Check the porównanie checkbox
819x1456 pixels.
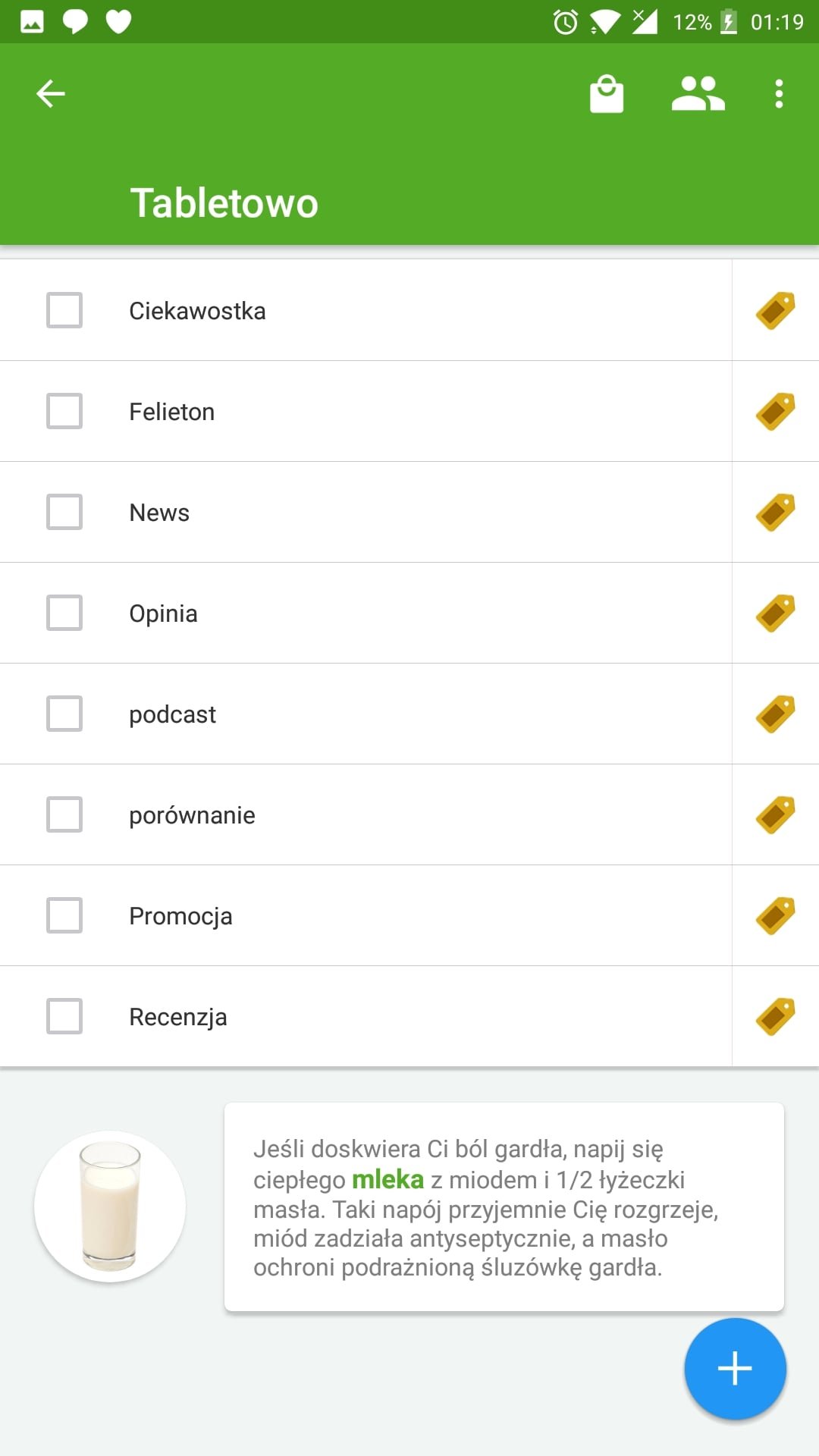(64, 814)
